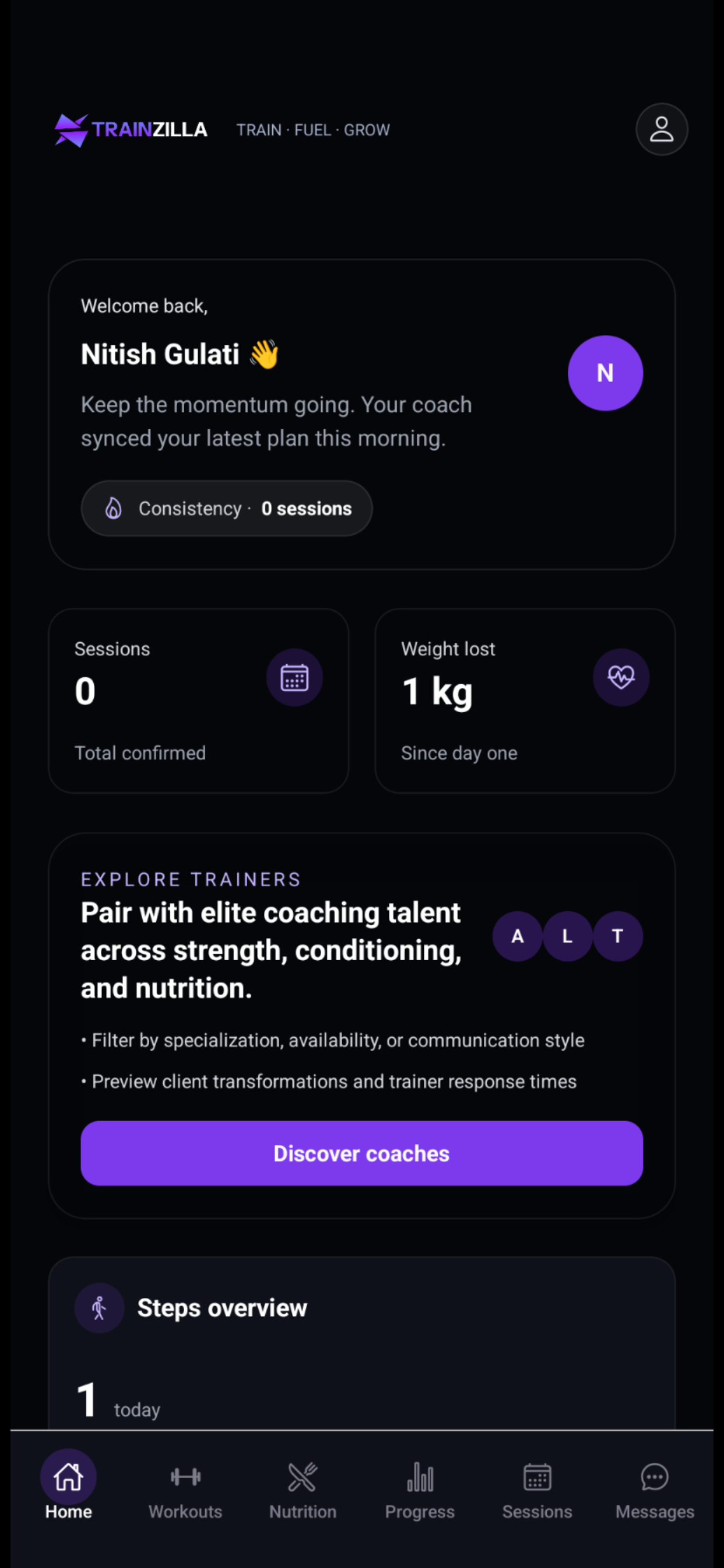
Task: Click the profile account icon at top right
Action: pyautogui.click(x=662, y=128)
